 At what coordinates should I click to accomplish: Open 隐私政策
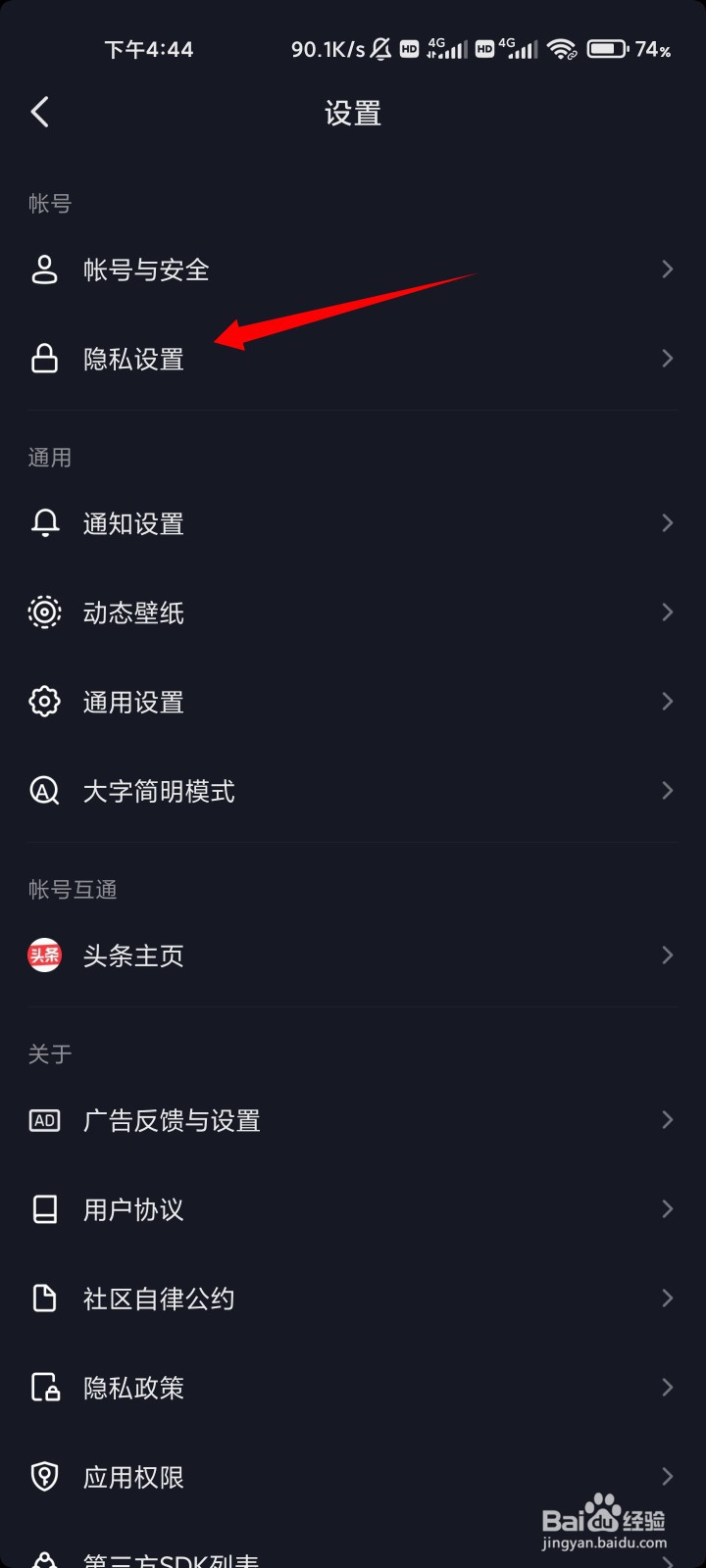click(x=353, y=1388)
